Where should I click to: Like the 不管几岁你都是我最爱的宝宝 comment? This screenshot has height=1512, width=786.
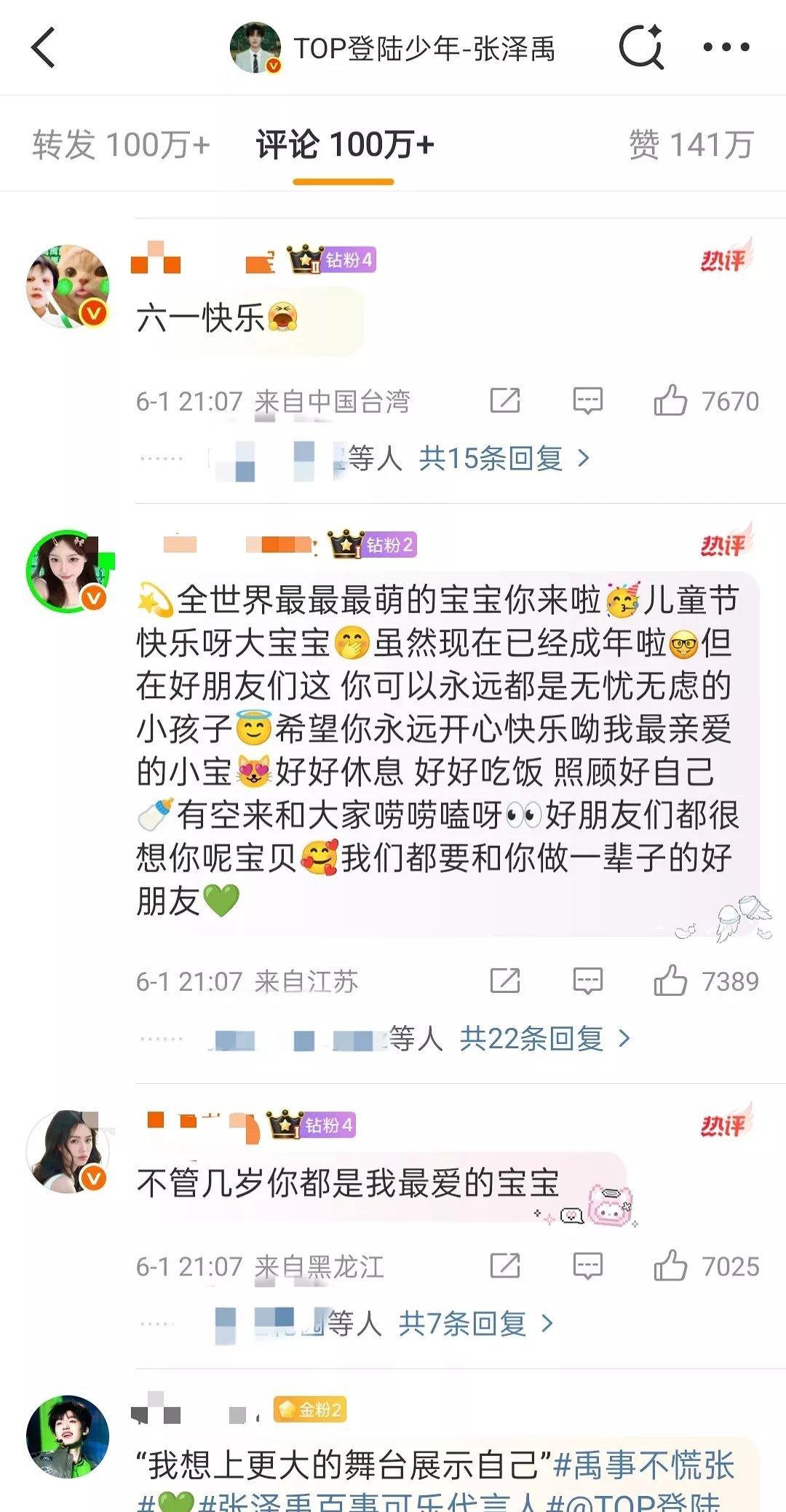coord(706,1266)
